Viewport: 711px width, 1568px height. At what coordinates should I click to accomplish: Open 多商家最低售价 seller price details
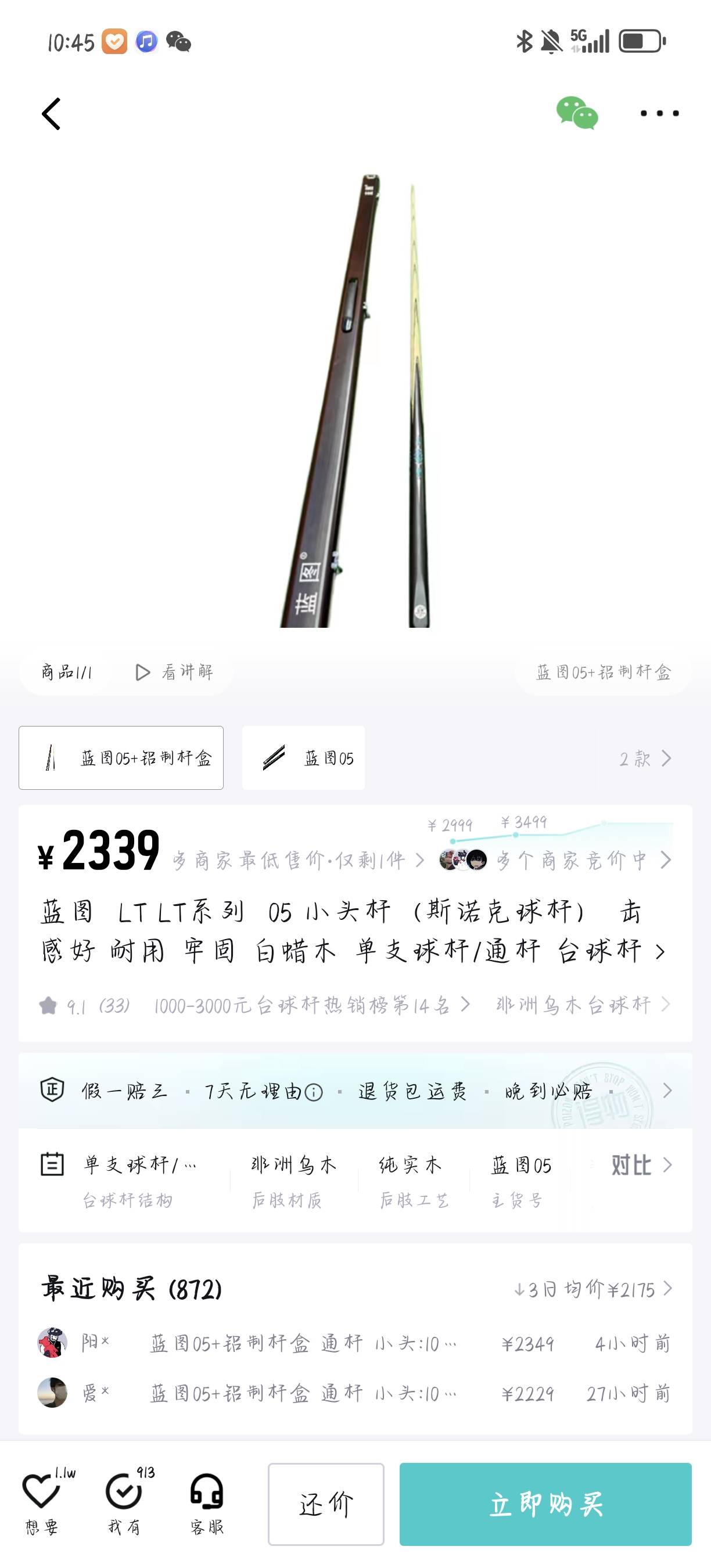pos(298,861)
